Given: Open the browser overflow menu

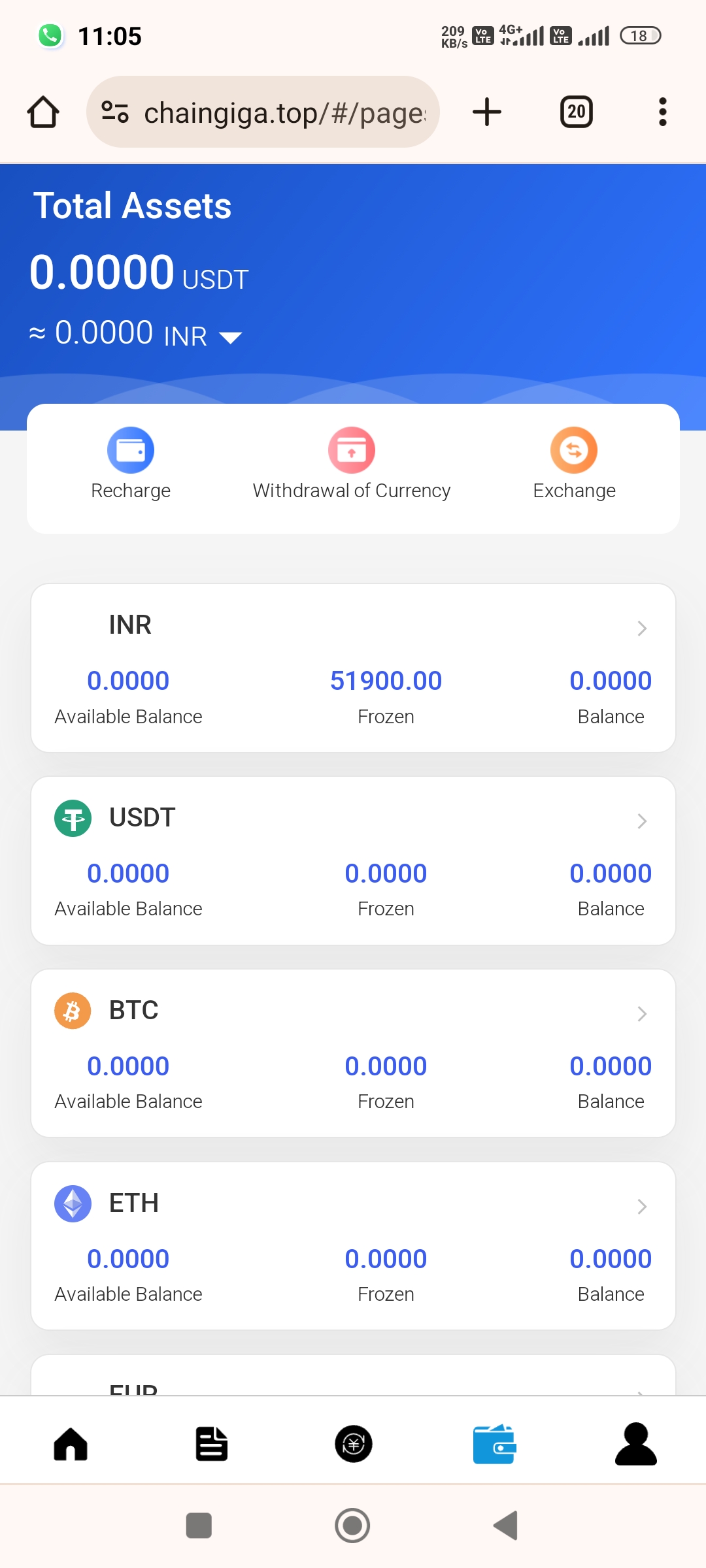Looking at the screenshot, I should [662, 112].
